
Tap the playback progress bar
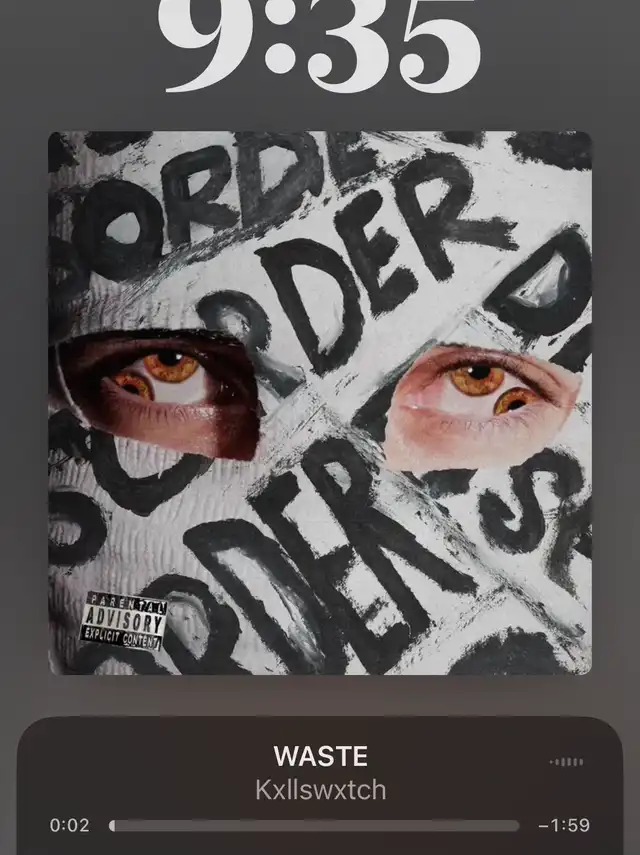tap(314, 826)
